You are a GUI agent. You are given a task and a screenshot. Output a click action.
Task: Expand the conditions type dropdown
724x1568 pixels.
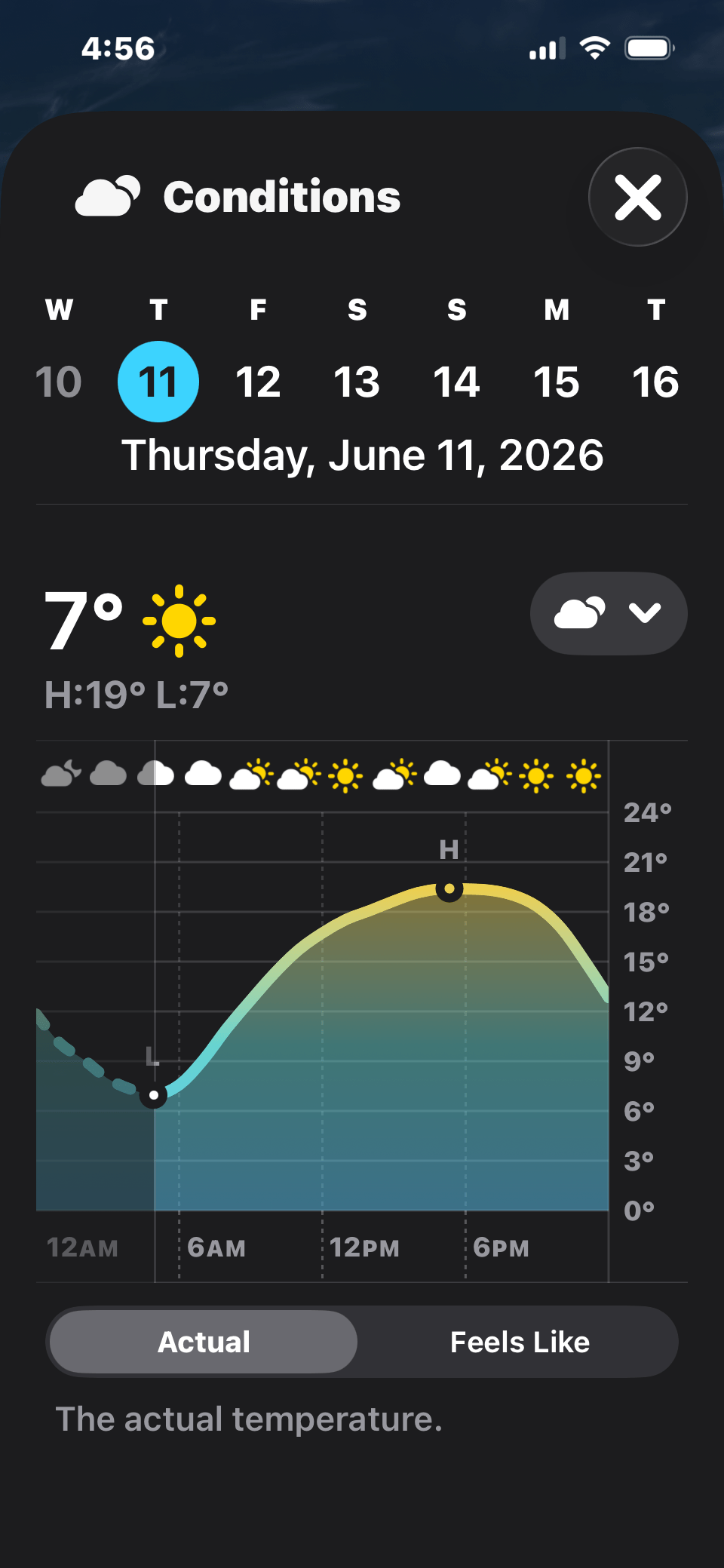pos(609,613)
